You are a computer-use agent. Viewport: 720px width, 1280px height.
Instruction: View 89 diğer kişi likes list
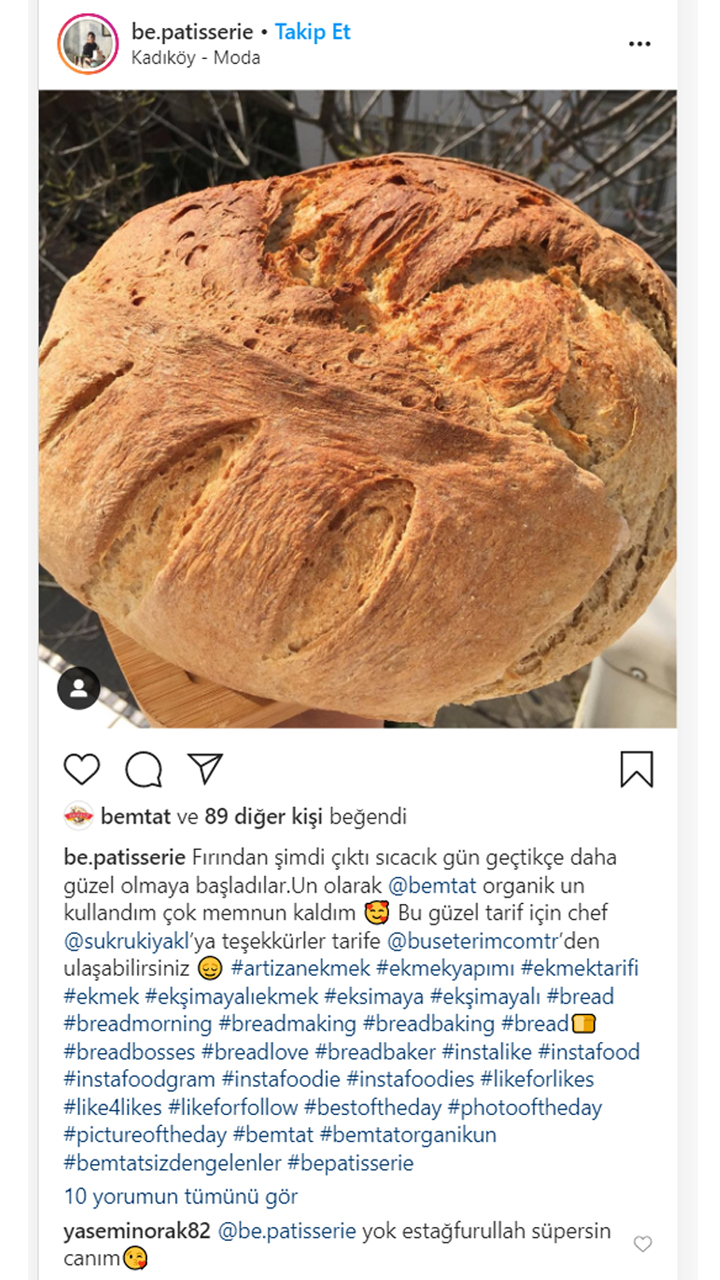[263, 817]
